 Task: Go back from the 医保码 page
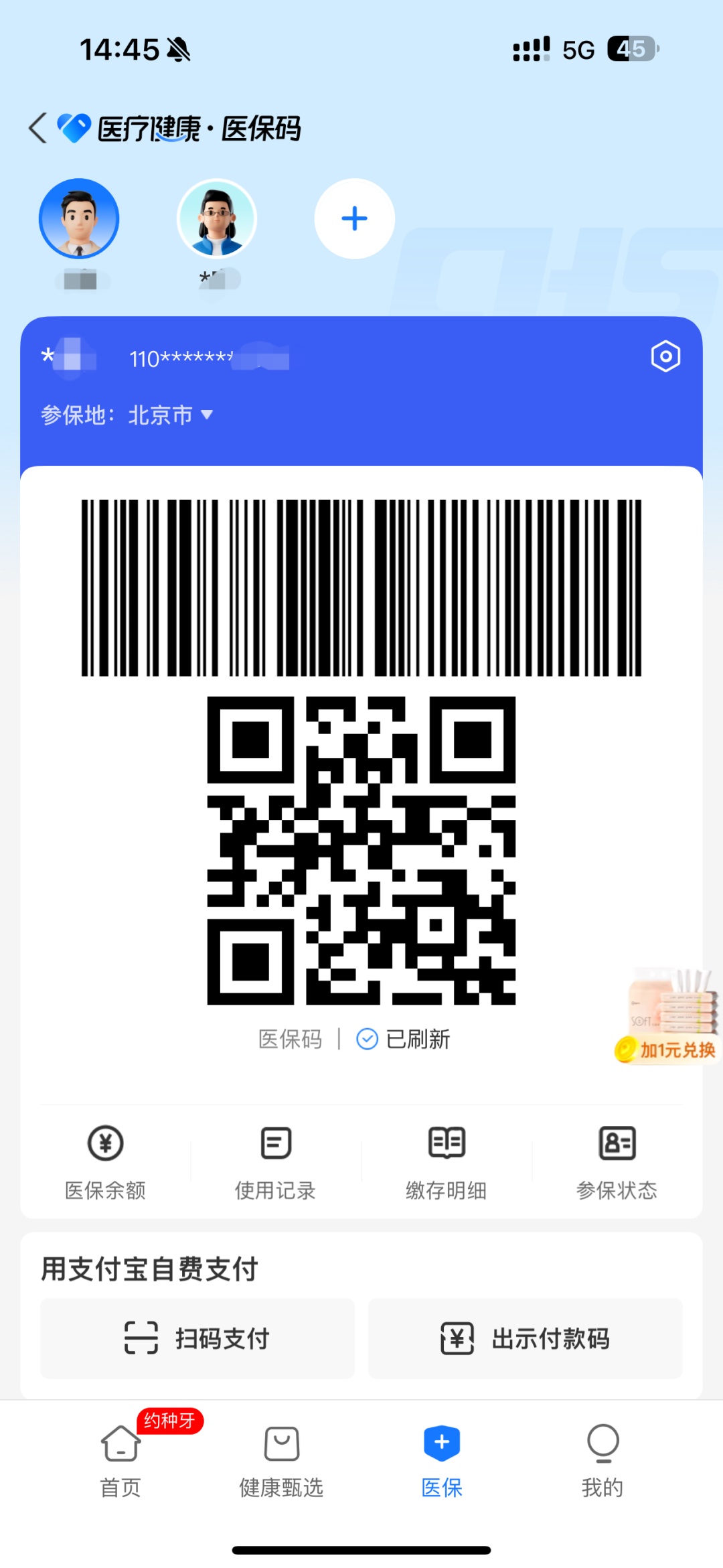(38, 128)
